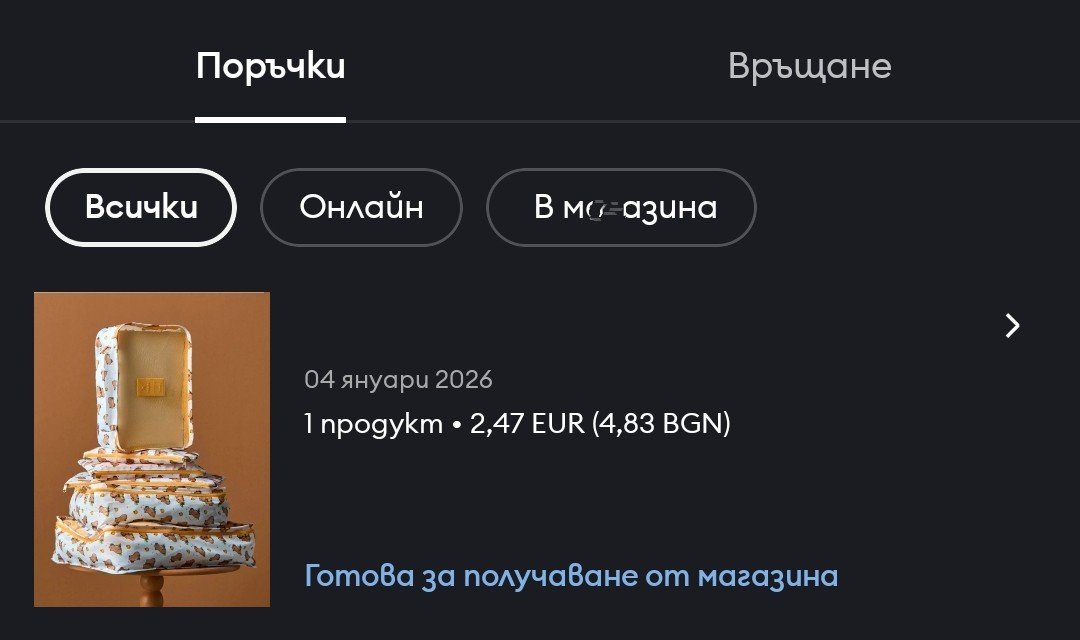Open order details via the chevron arrow
The width and height of the screenshot is (1080, 640).
[x=1012, y=325]
